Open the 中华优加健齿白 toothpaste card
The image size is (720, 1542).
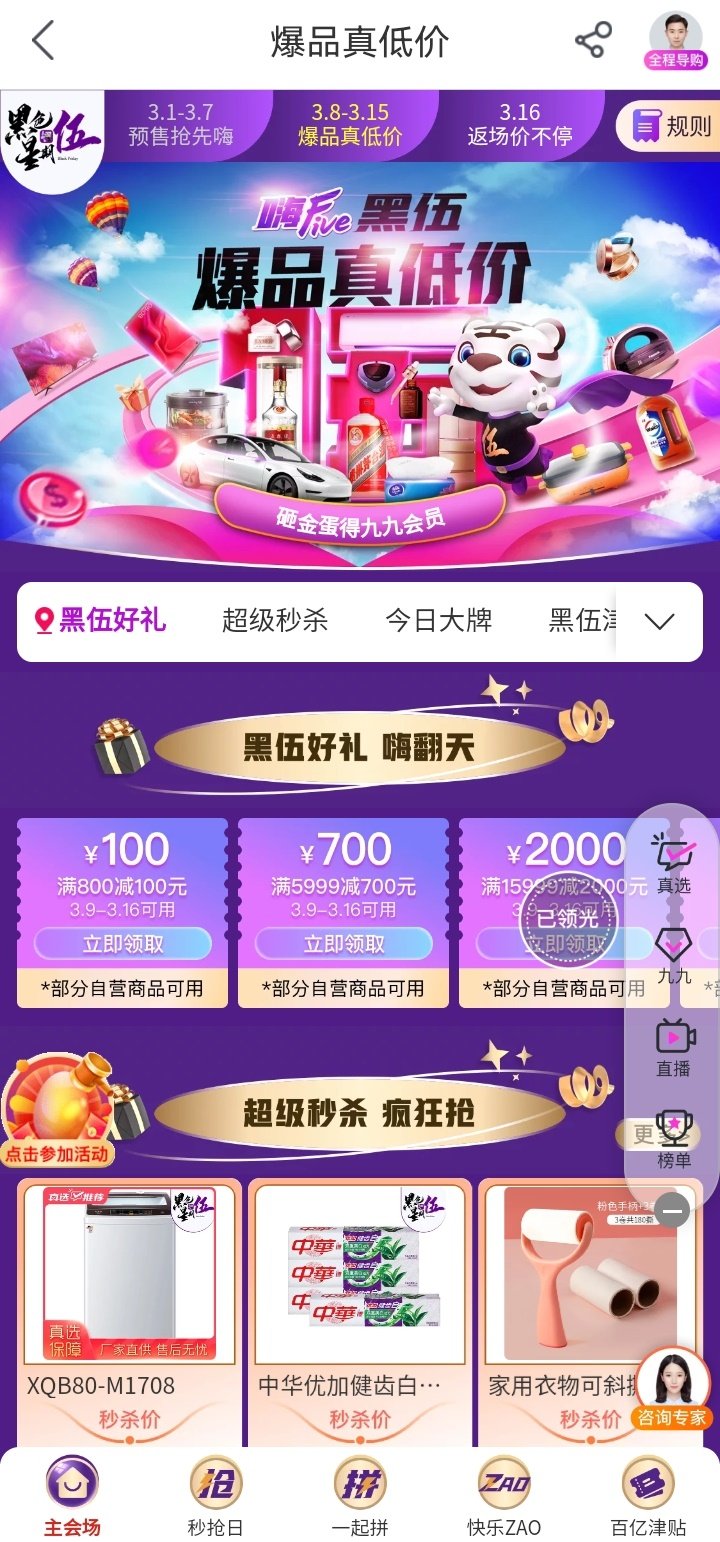(x=360, y=1300)
